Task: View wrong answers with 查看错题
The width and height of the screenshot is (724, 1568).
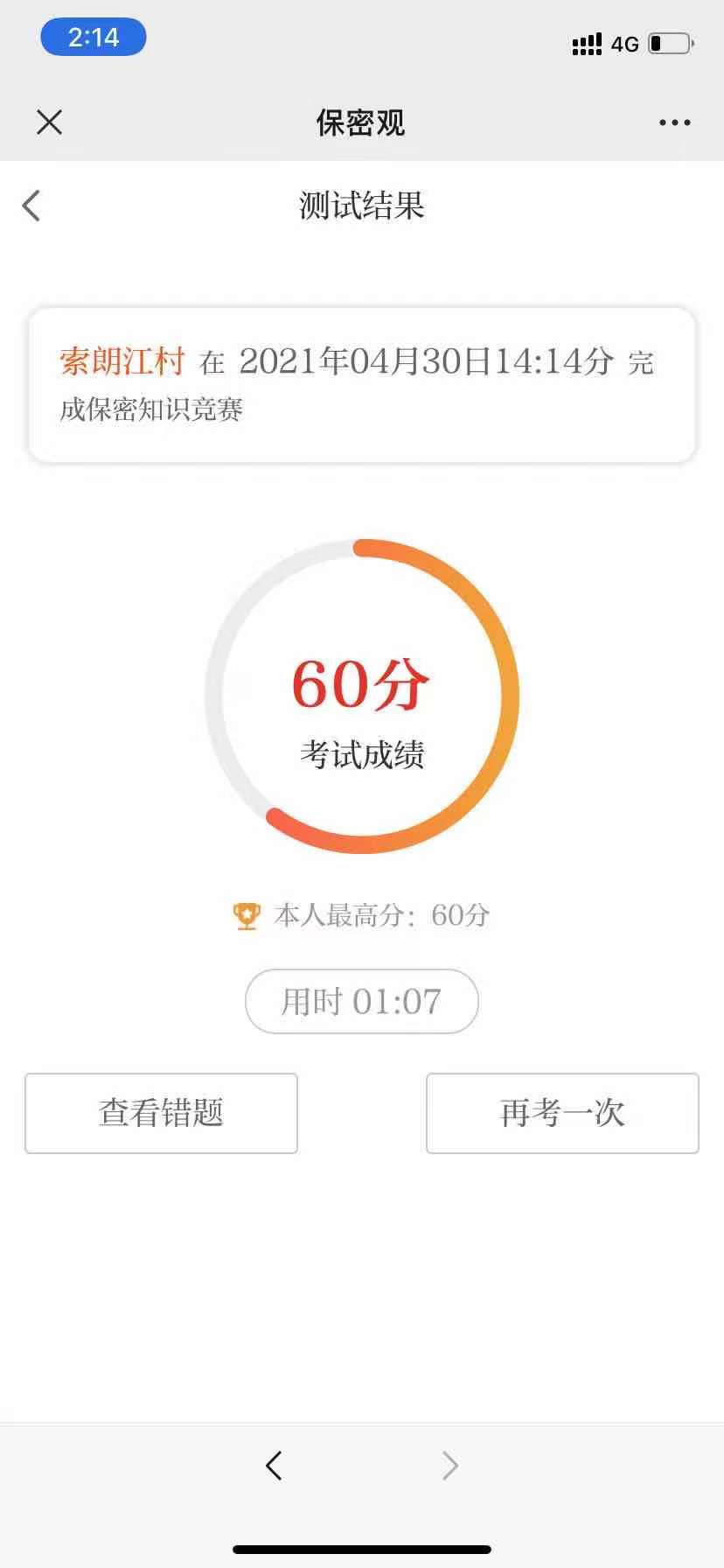Action: click(x=161, y=1113)
